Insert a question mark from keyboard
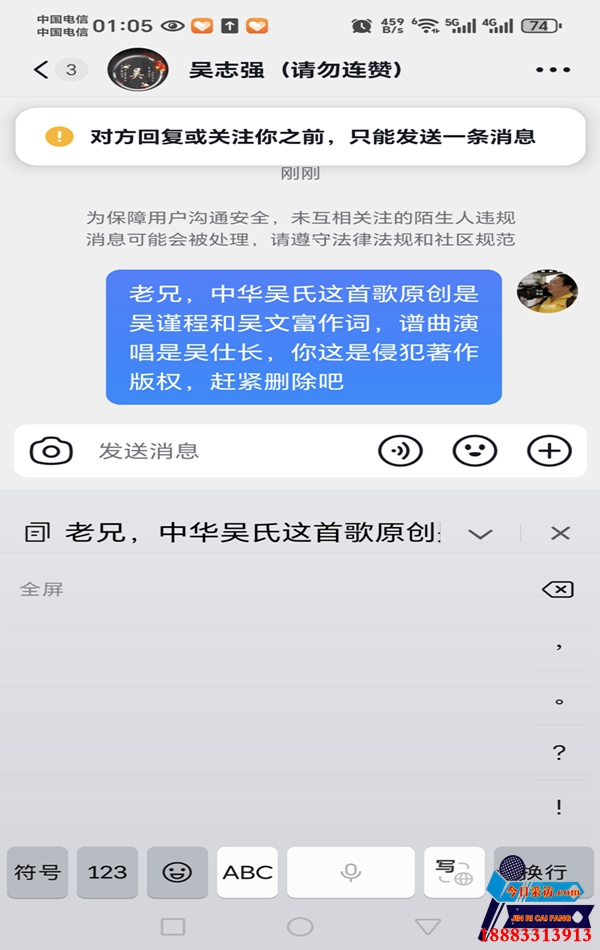 pos(559,753)
